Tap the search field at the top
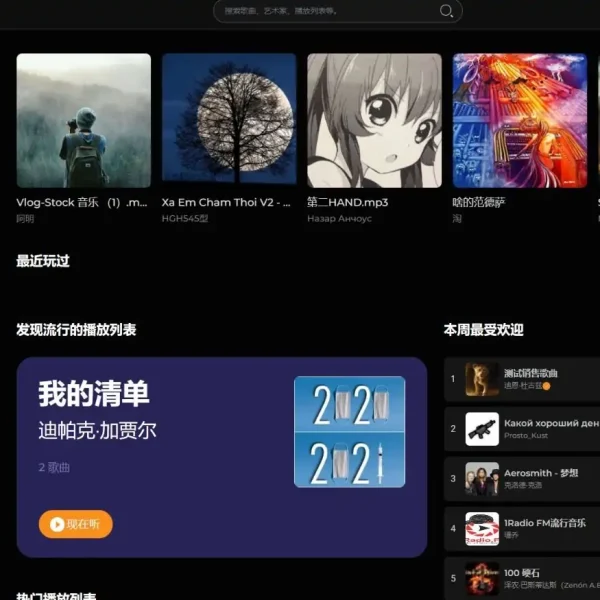Image resolution: width=600 pixels, height=600 pixels. (325, 11)
